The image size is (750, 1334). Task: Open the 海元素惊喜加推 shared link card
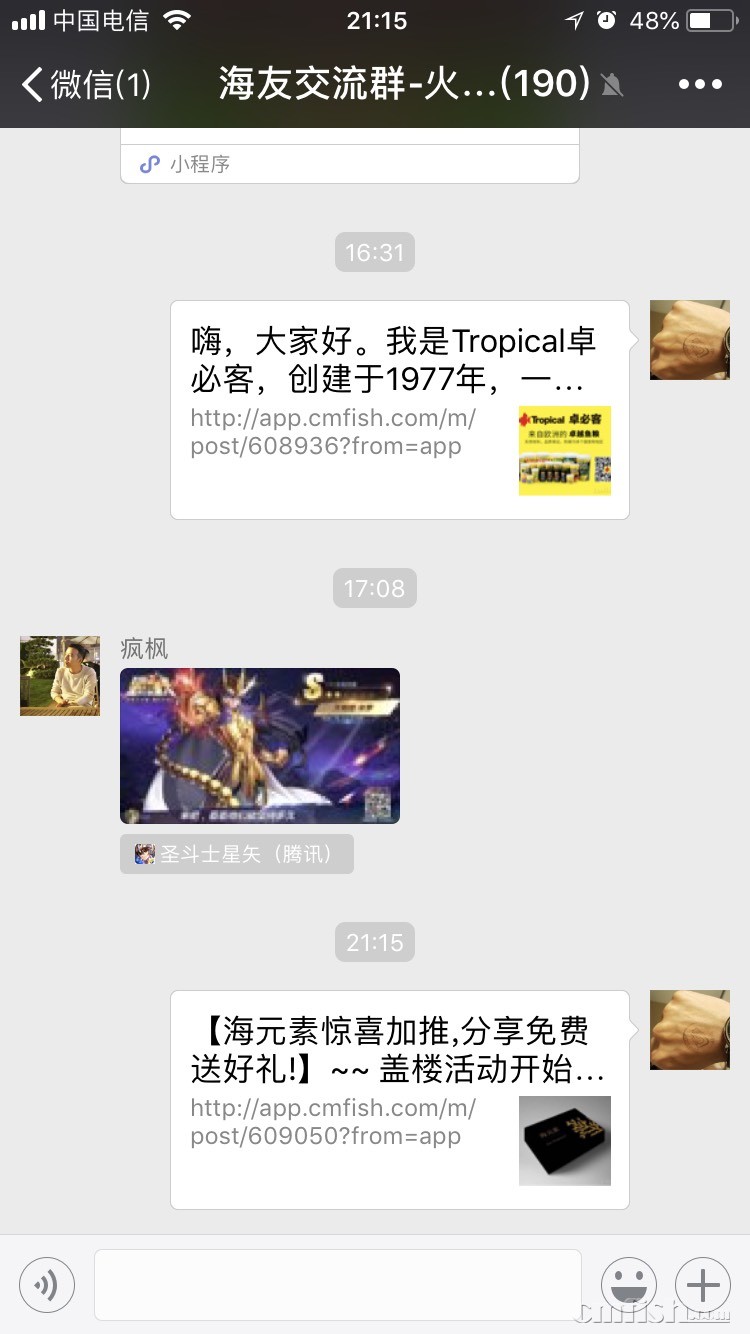coord(399,1100)
